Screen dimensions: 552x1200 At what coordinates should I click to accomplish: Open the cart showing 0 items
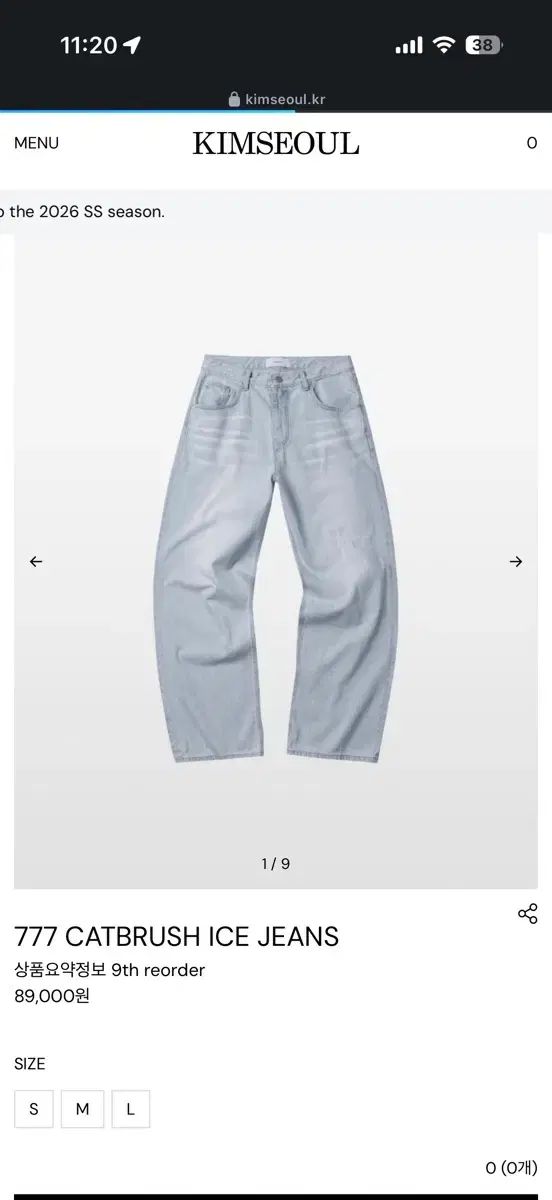pos(532,143)
